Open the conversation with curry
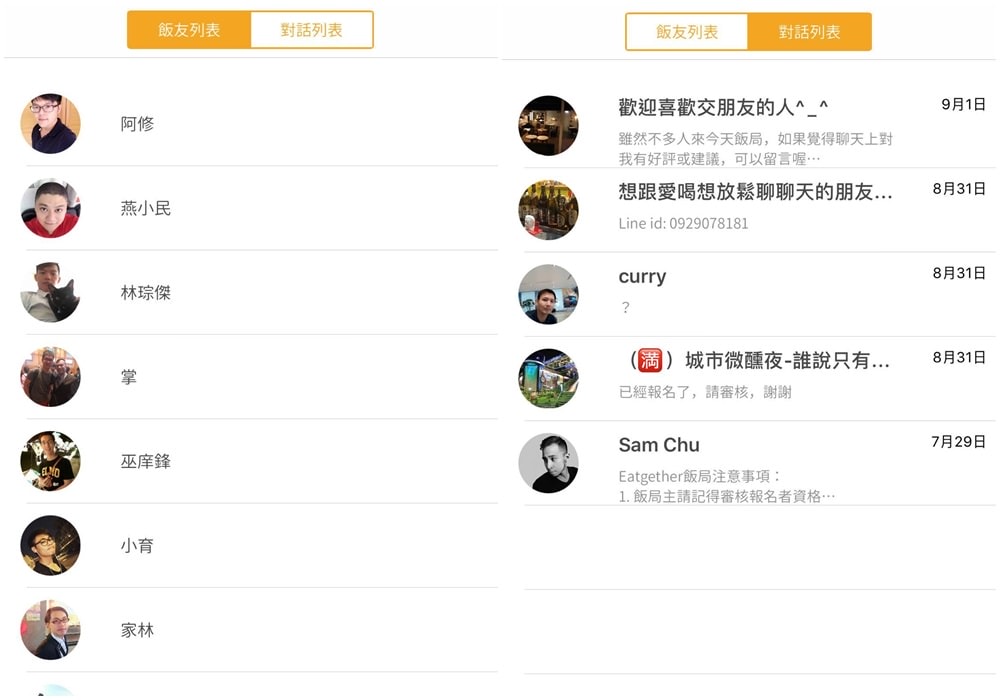The image size is (1000, 700). (755, 294)
